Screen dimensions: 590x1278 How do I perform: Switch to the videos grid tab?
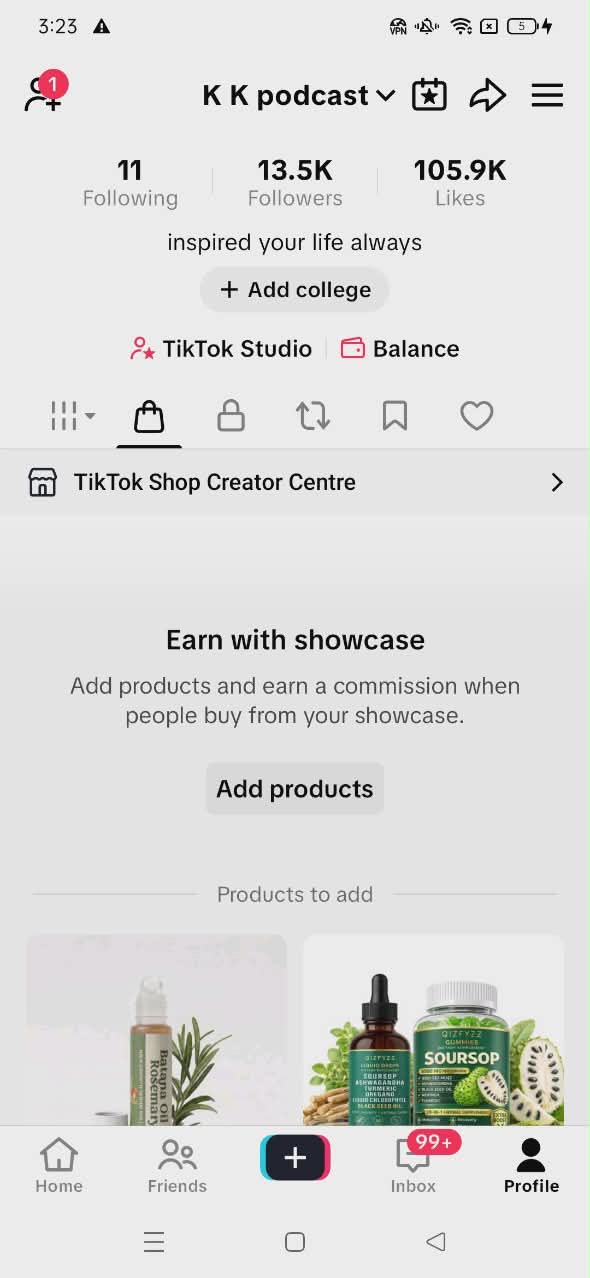tap(73, 416)
